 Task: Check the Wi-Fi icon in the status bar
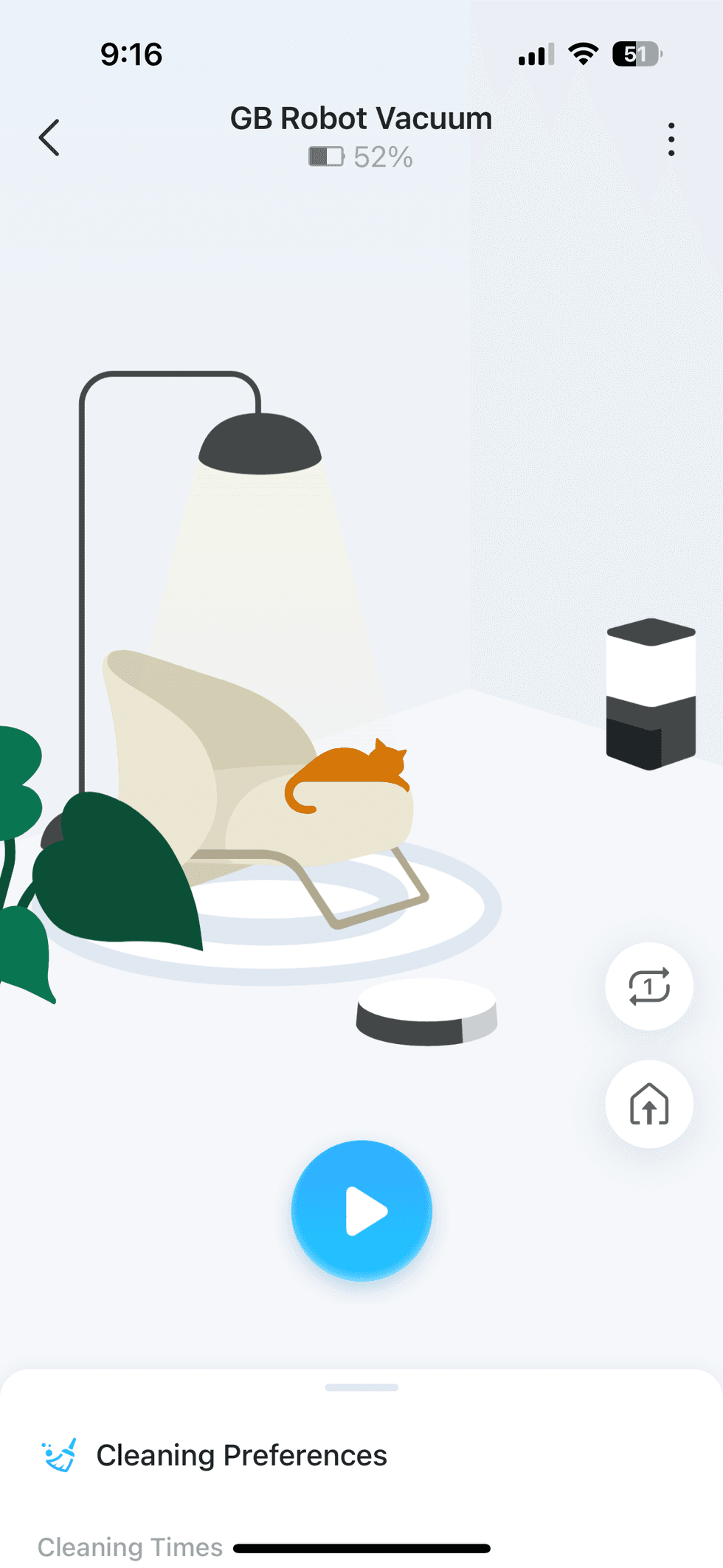pos(583,54)
